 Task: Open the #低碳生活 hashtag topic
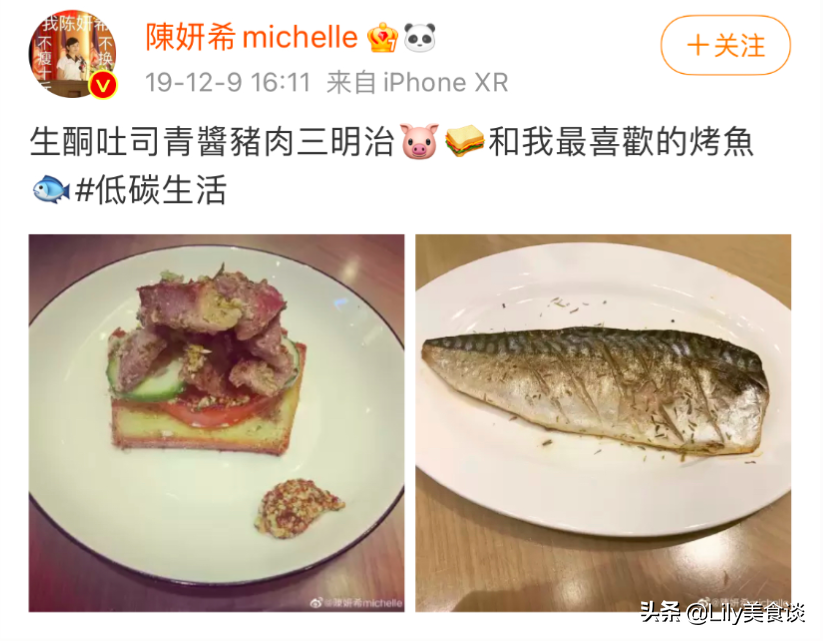[x=150, y=188]
